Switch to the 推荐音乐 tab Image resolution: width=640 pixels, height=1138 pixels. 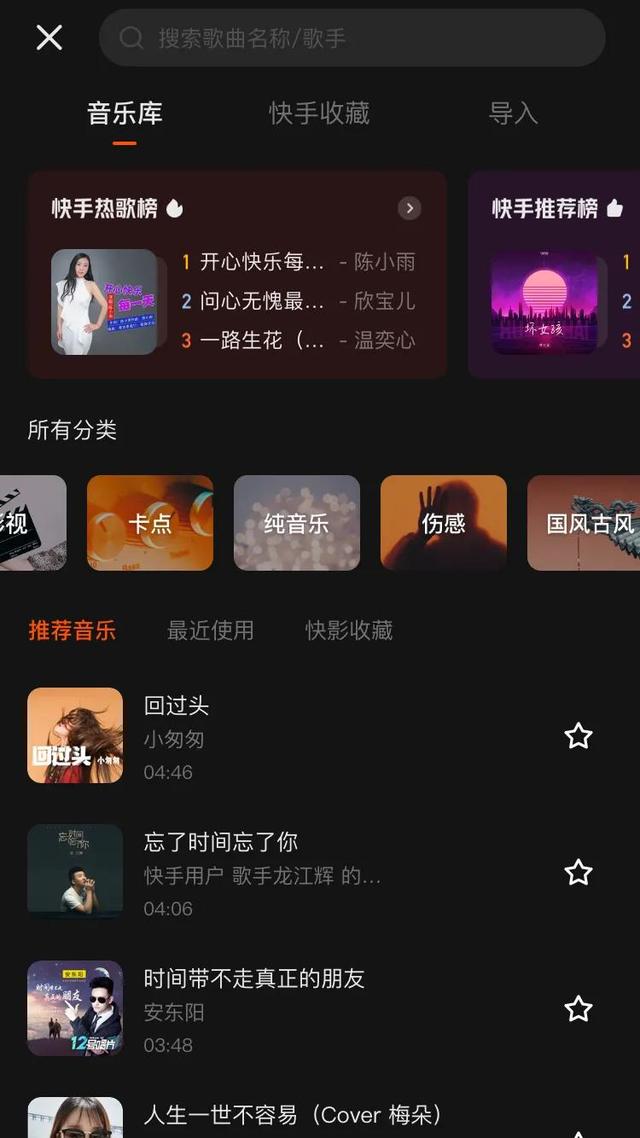pos(72,630)
